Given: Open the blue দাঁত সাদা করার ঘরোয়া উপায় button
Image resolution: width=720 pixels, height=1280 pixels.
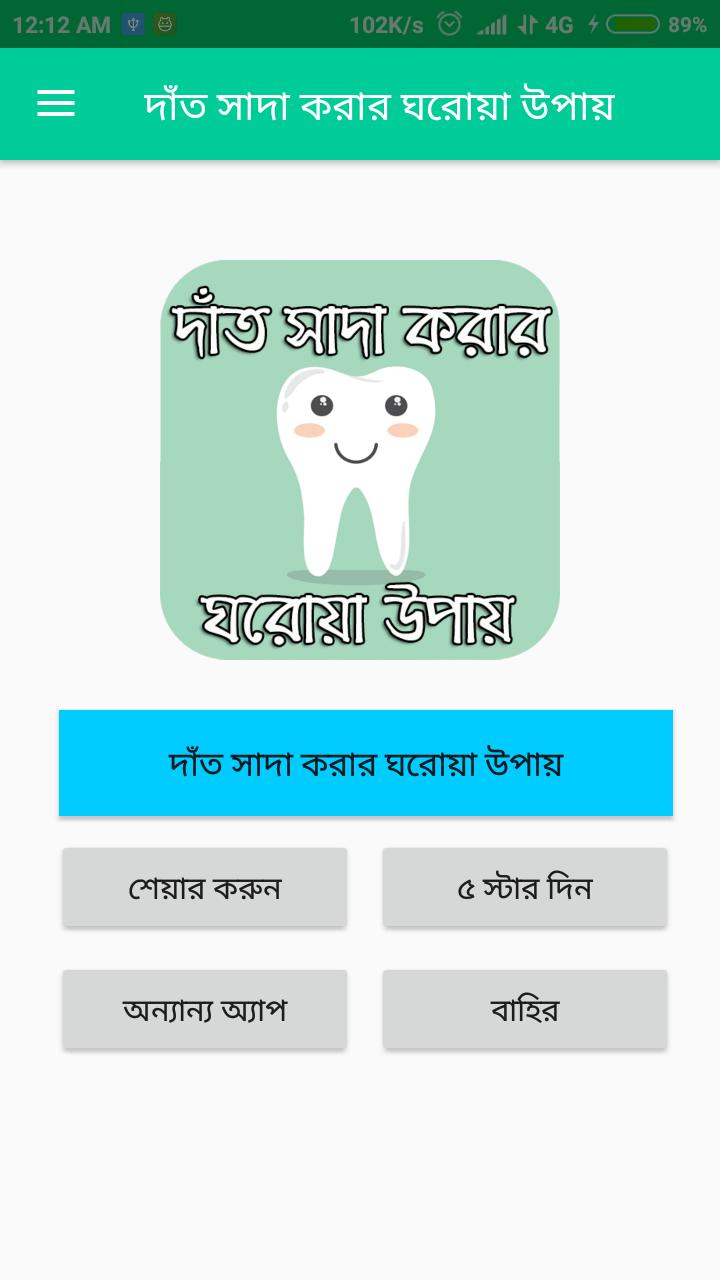Looking at the screenshot, I should coord(365,763).
